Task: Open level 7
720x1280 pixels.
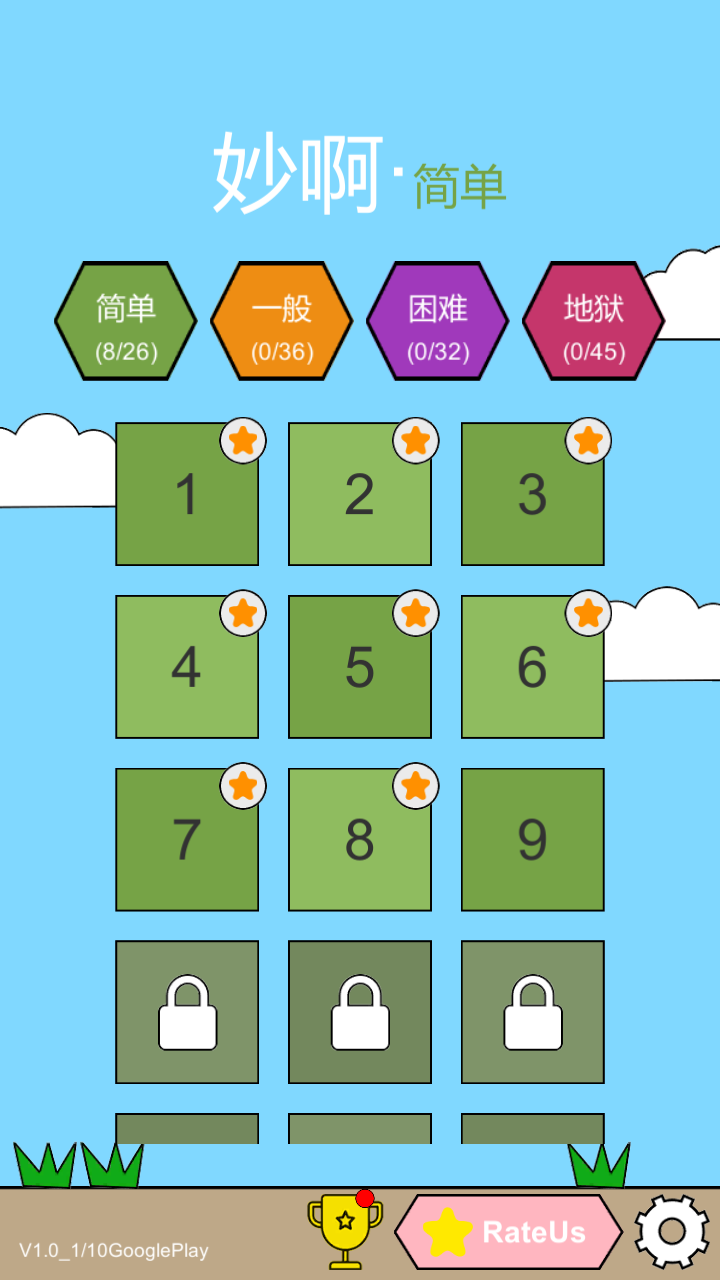Action: (x=187, y=840)
